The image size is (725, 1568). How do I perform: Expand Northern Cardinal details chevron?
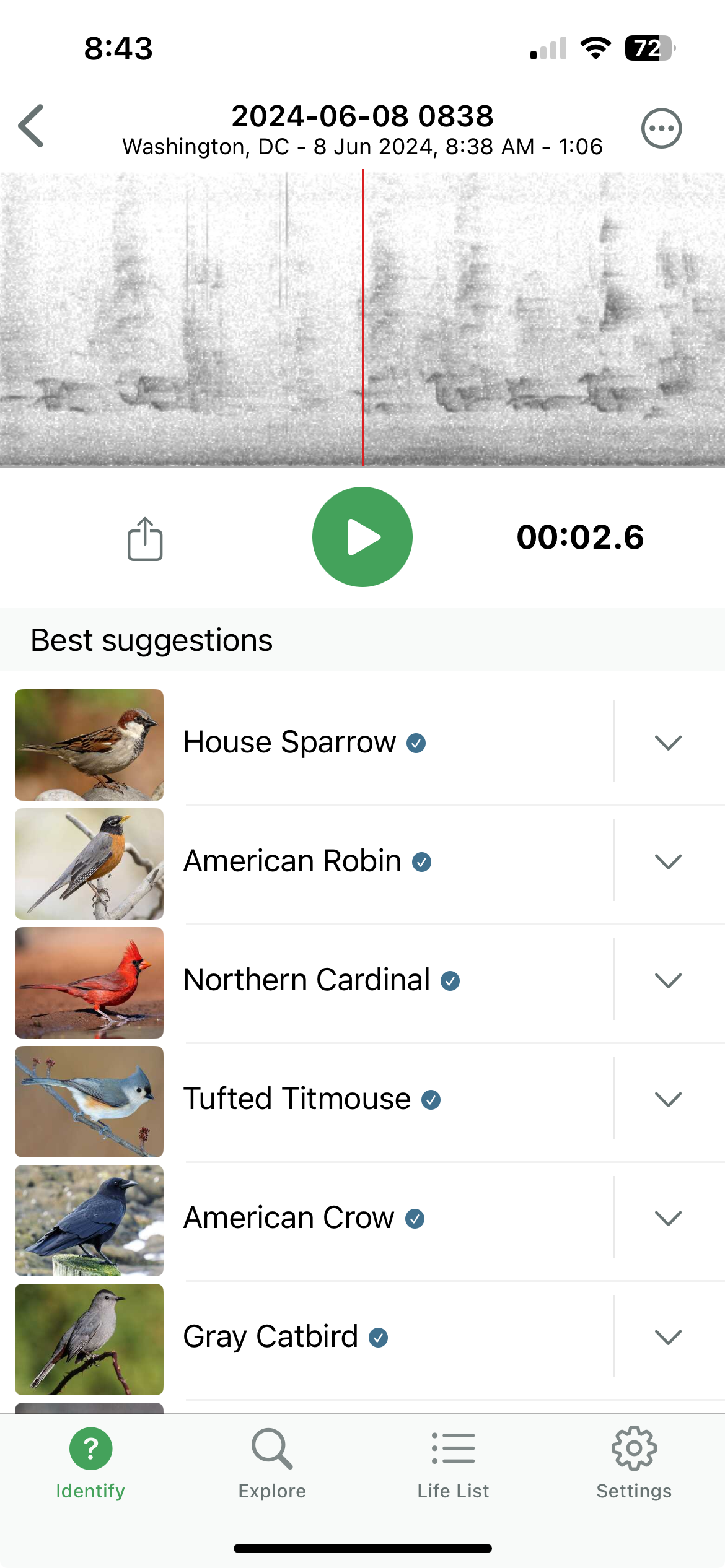[x=668, y=980]
